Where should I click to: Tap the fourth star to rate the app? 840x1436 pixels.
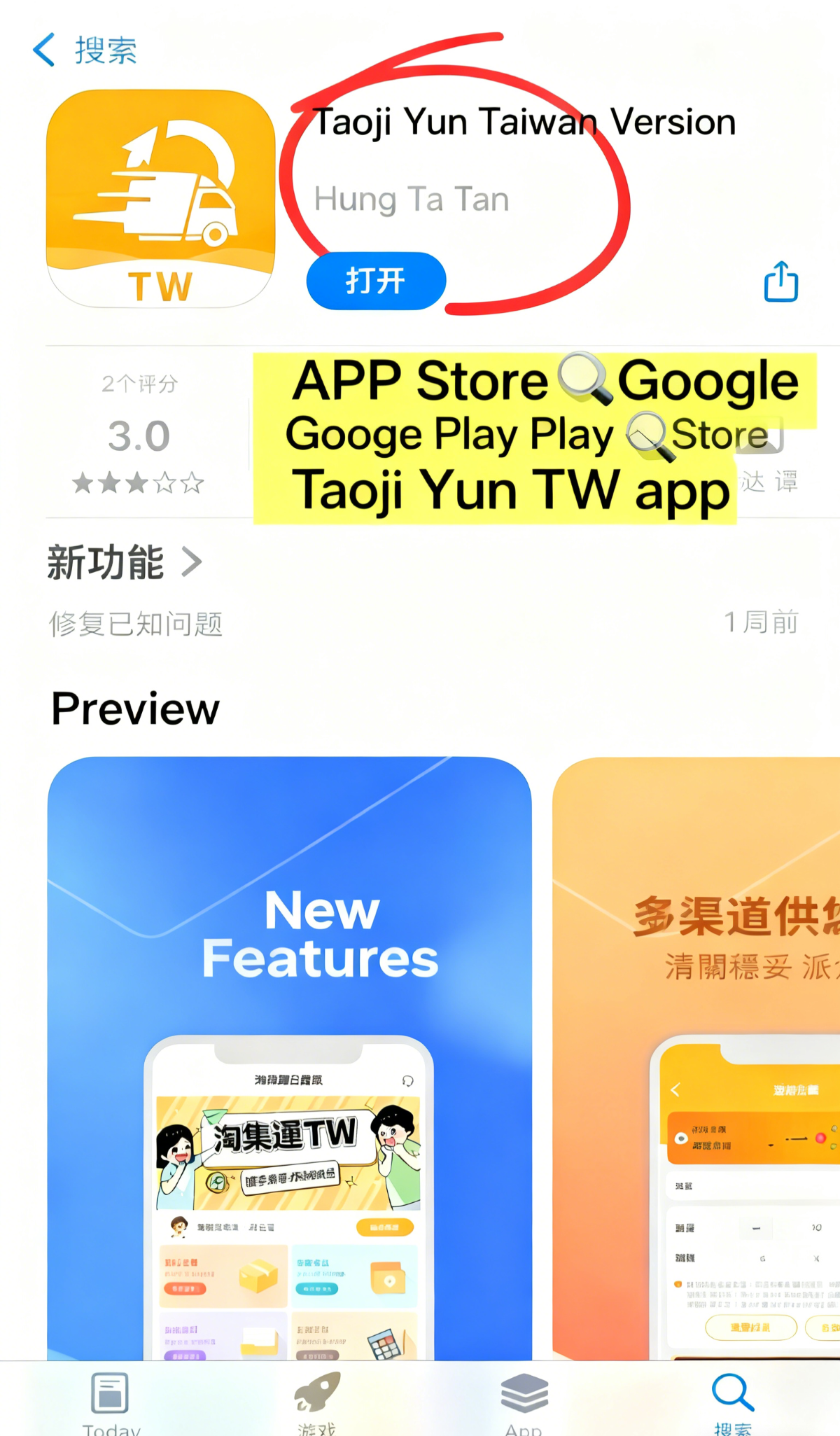163,483
